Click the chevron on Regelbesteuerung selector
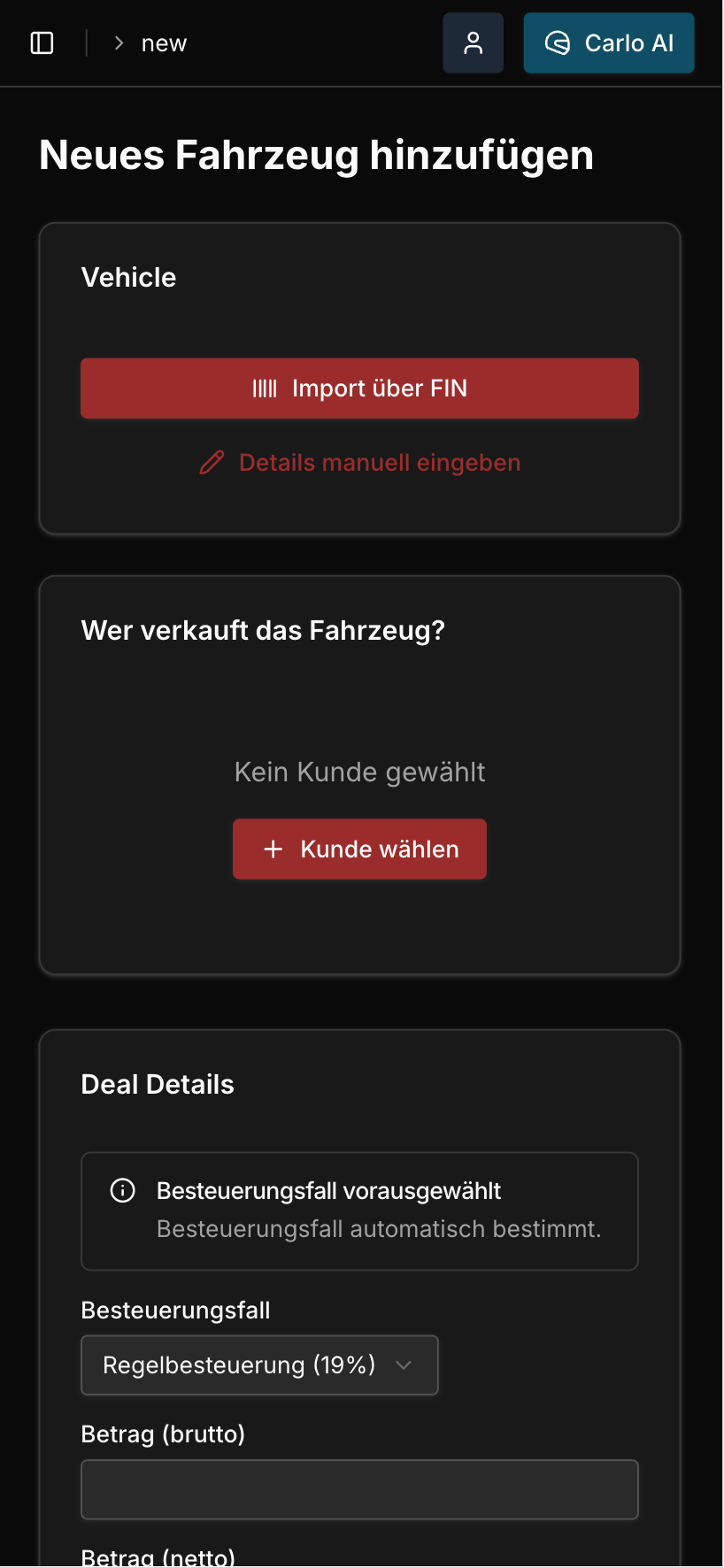The height and width of the screenshot is (1568, 724). pyautogui.click(x=404, y=1365)
